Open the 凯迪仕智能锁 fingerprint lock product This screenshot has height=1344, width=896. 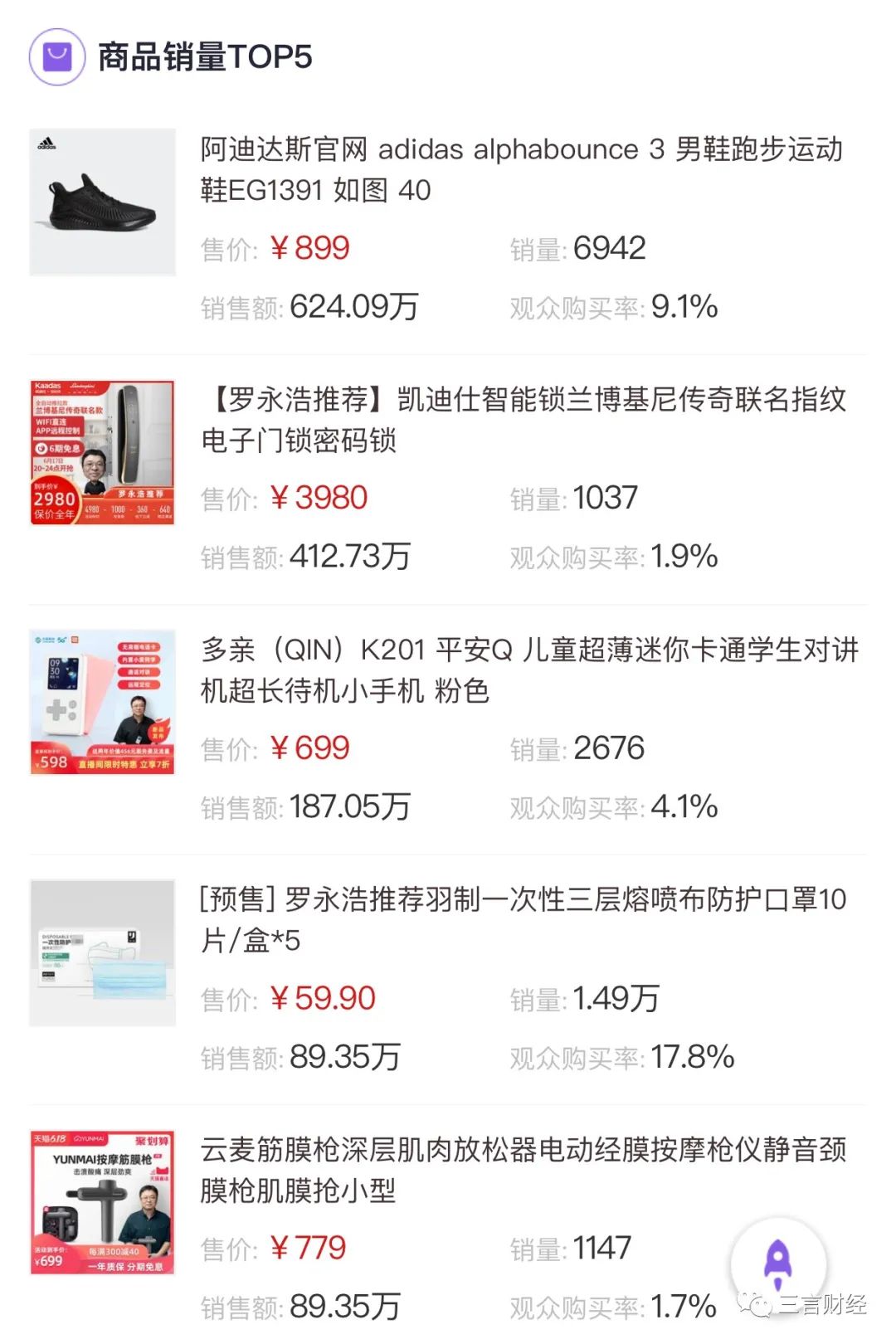pos(523,420)
